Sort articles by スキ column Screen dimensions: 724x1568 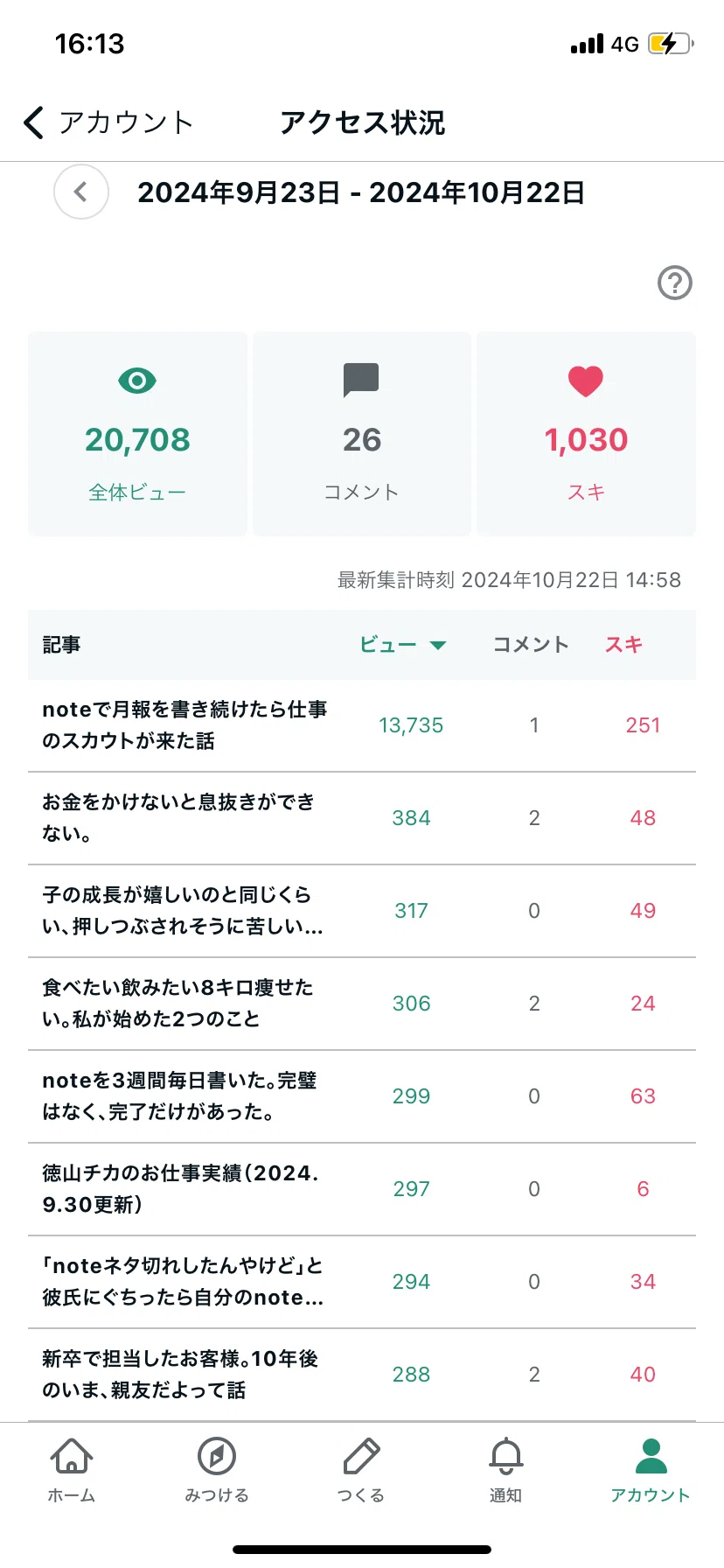[624, 645]
